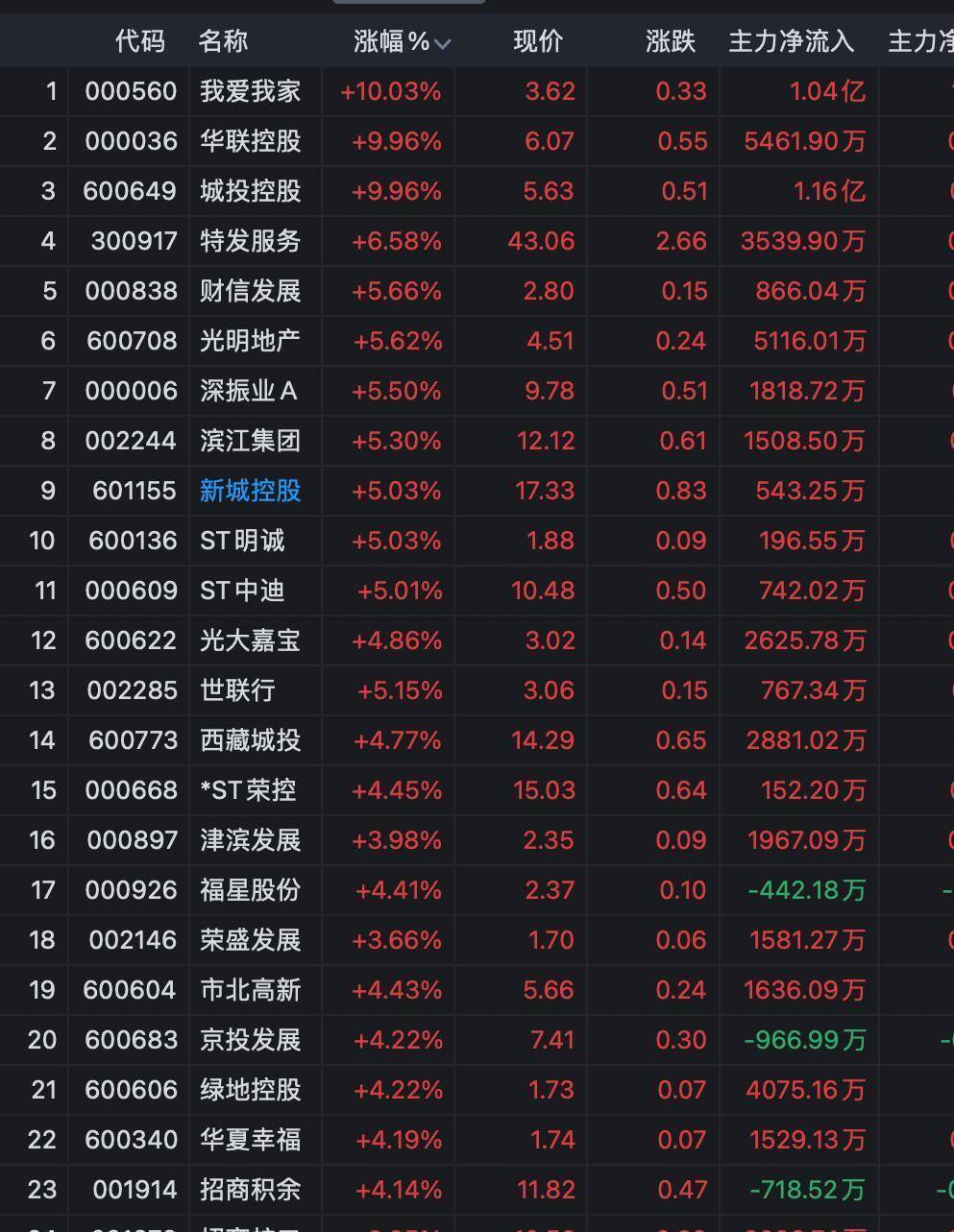View 西藏城投 stock row

[250, 740]
